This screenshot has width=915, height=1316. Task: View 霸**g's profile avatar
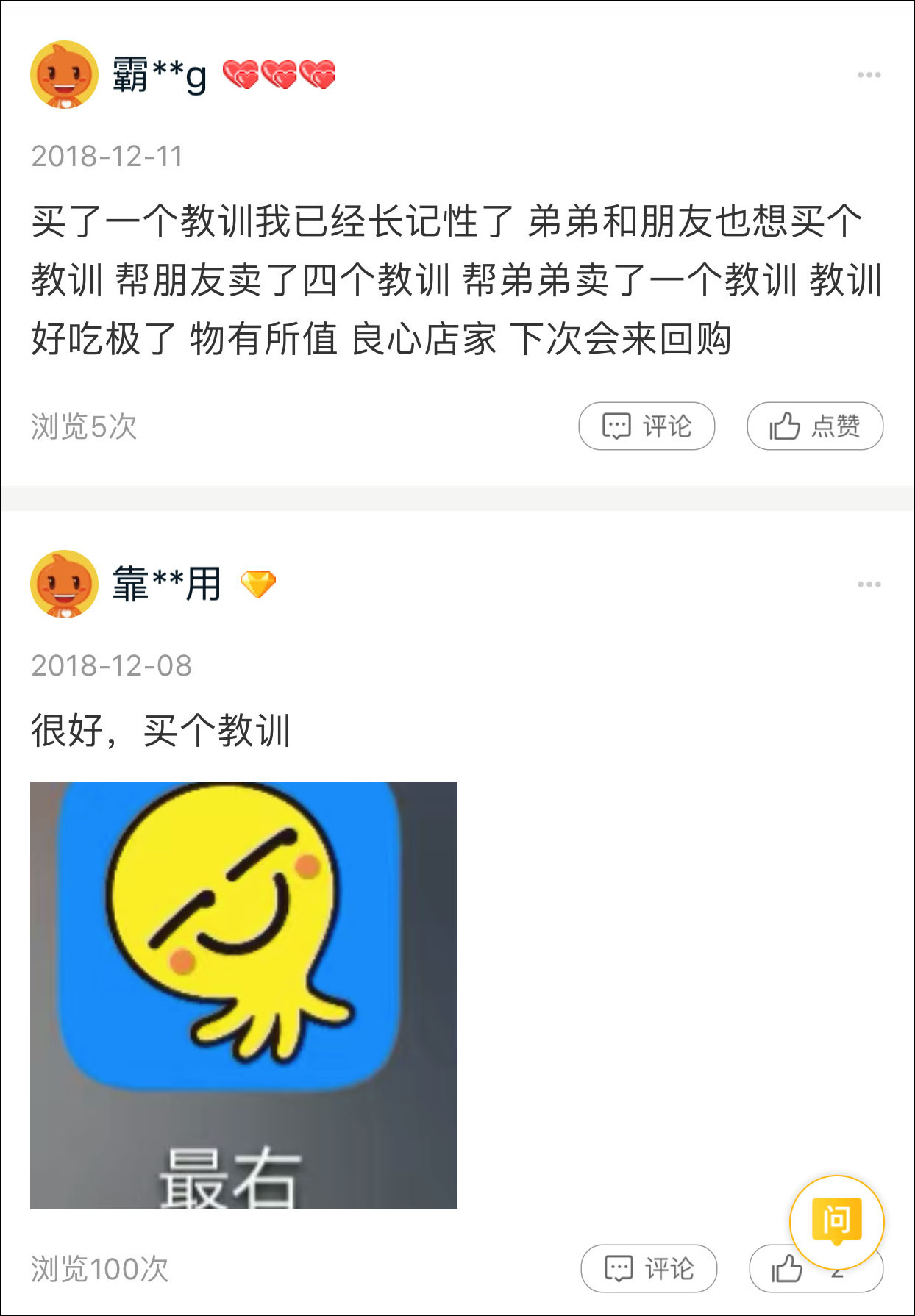click(64, 74)
